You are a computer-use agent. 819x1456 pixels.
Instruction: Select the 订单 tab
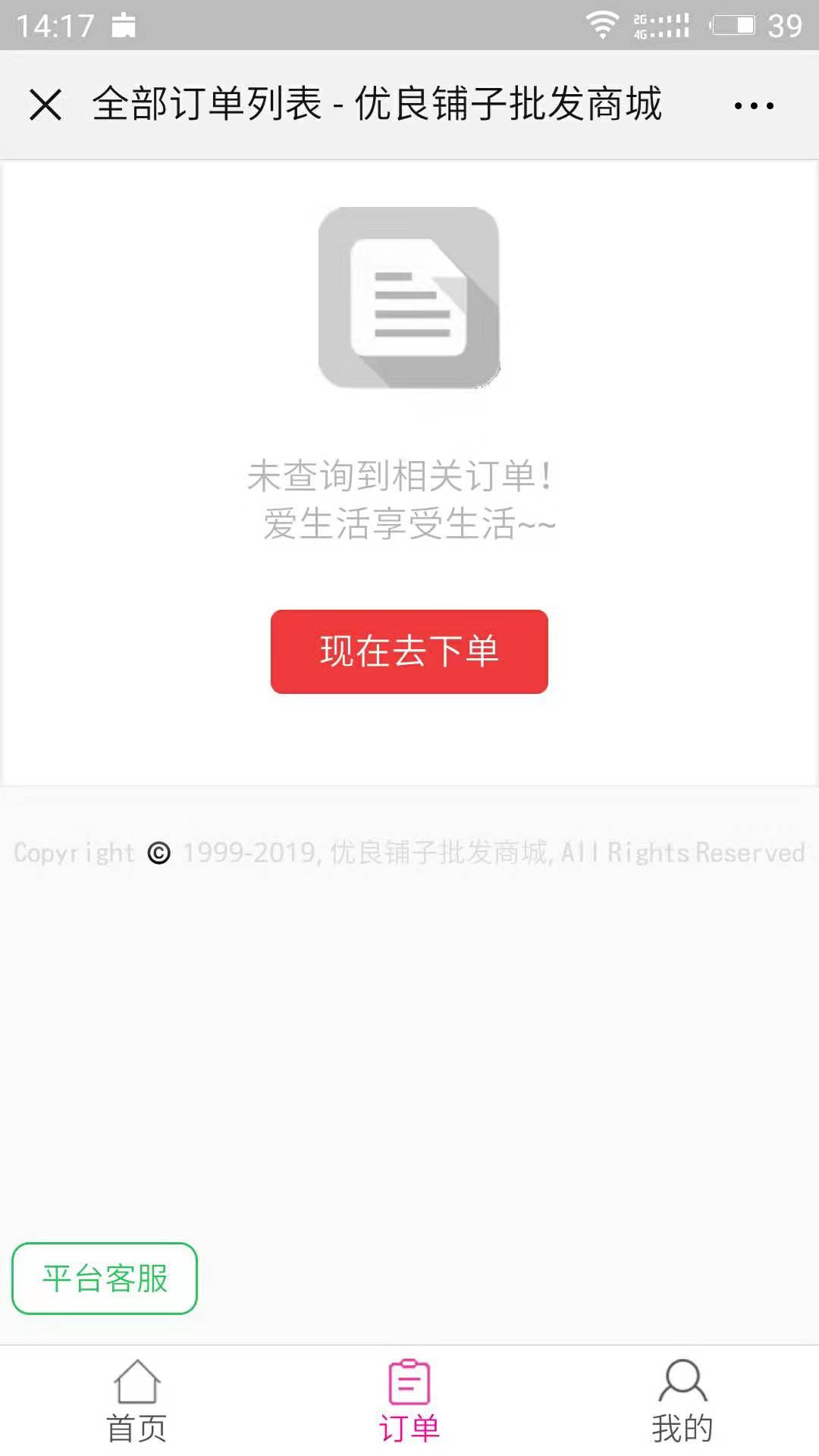click(409, 1401)
